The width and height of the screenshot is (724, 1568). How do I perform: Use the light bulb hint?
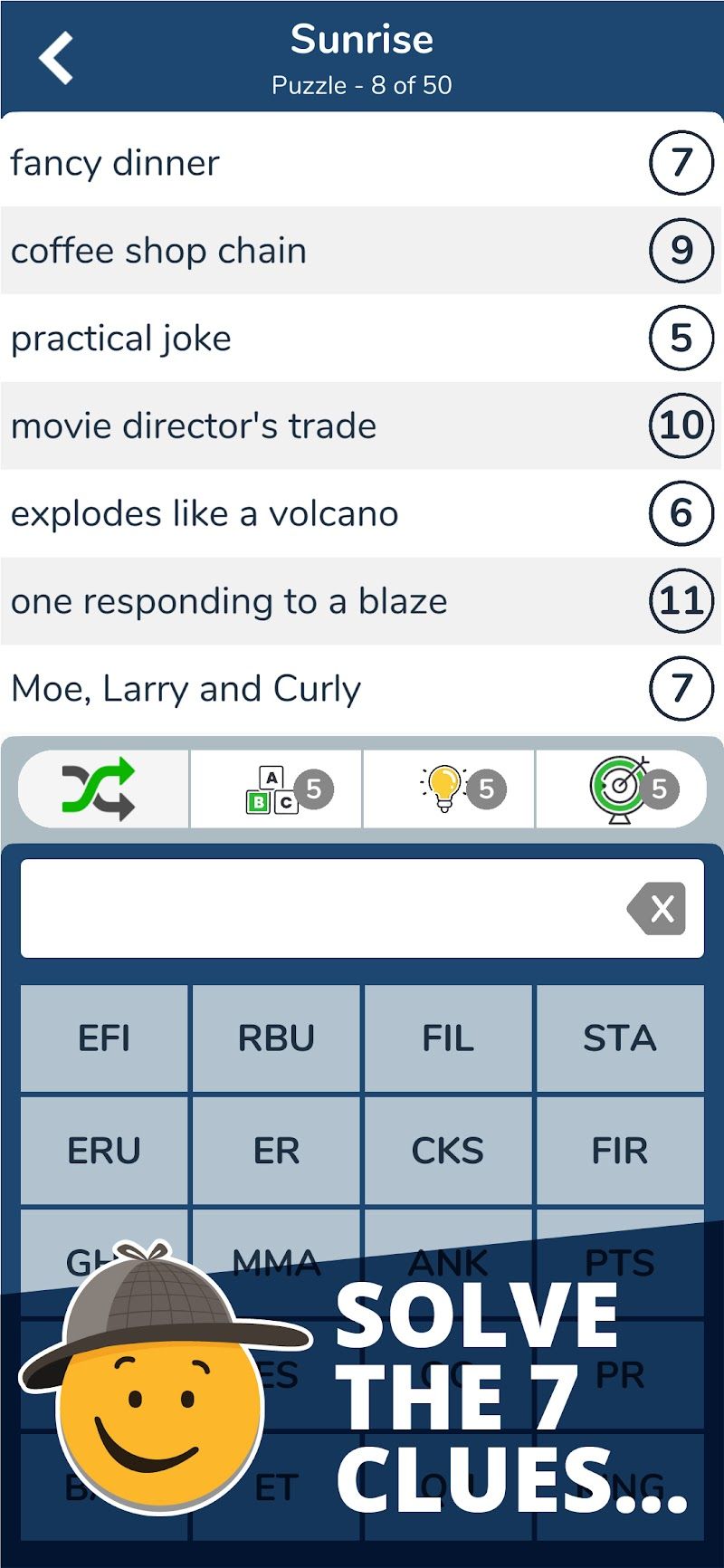coord(449,789)
